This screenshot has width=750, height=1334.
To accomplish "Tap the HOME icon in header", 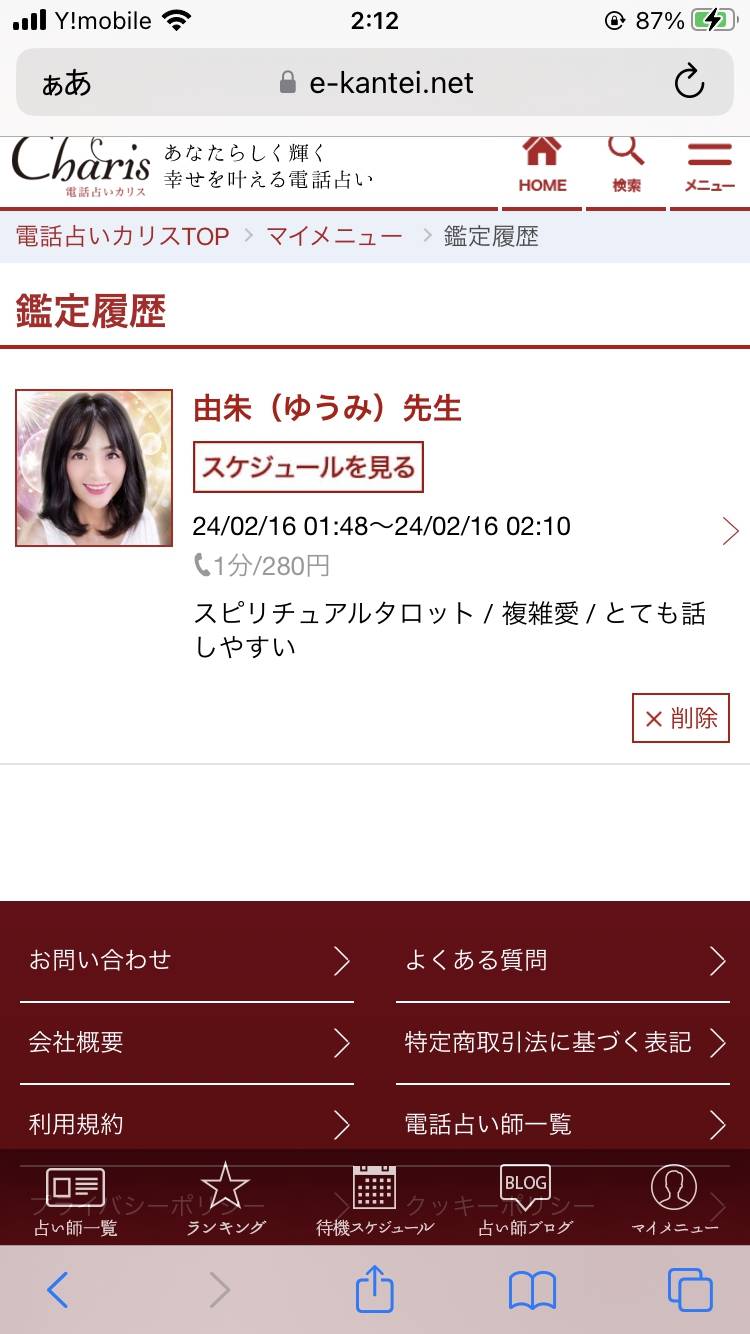I will [542, 166].
